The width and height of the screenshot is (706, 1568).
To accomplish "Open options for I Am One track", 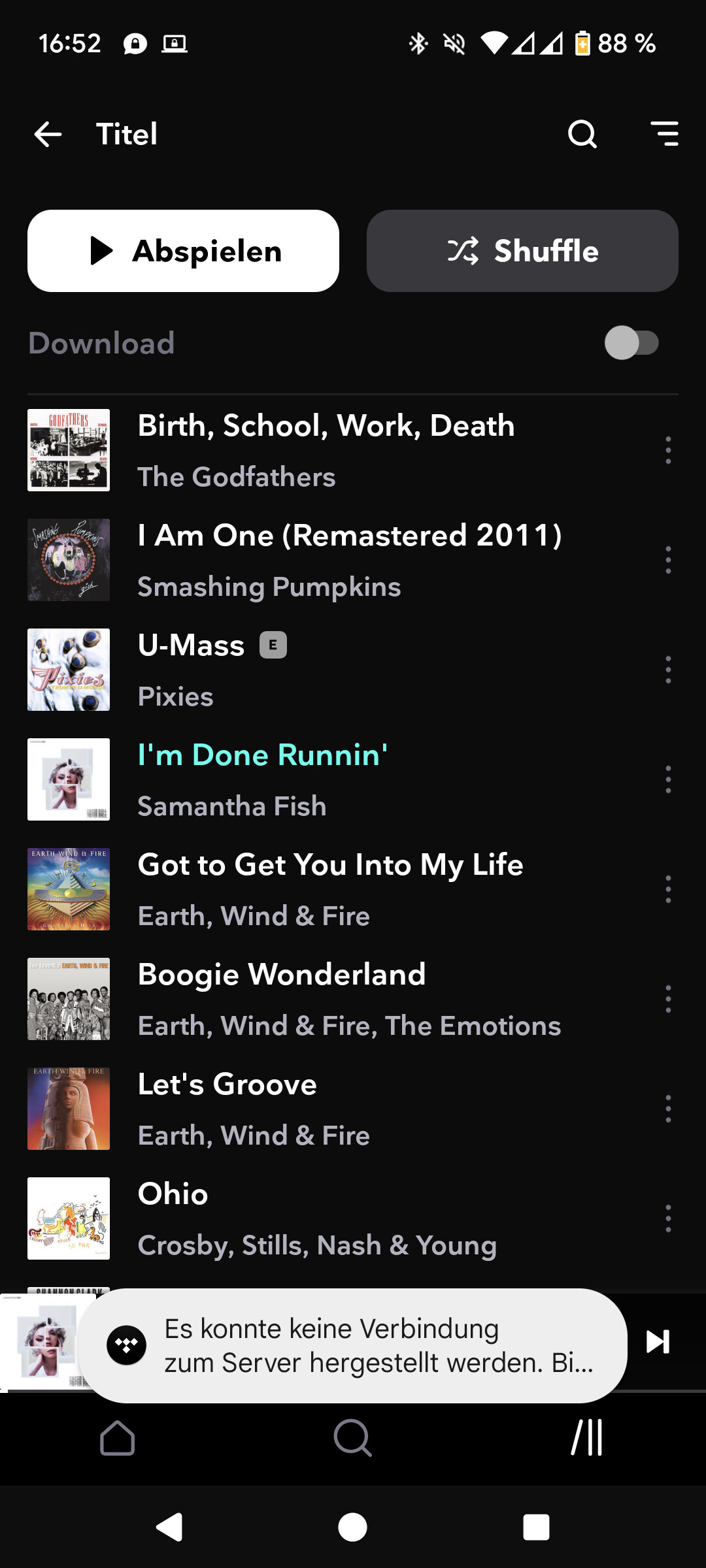I will tap(667, 560).
